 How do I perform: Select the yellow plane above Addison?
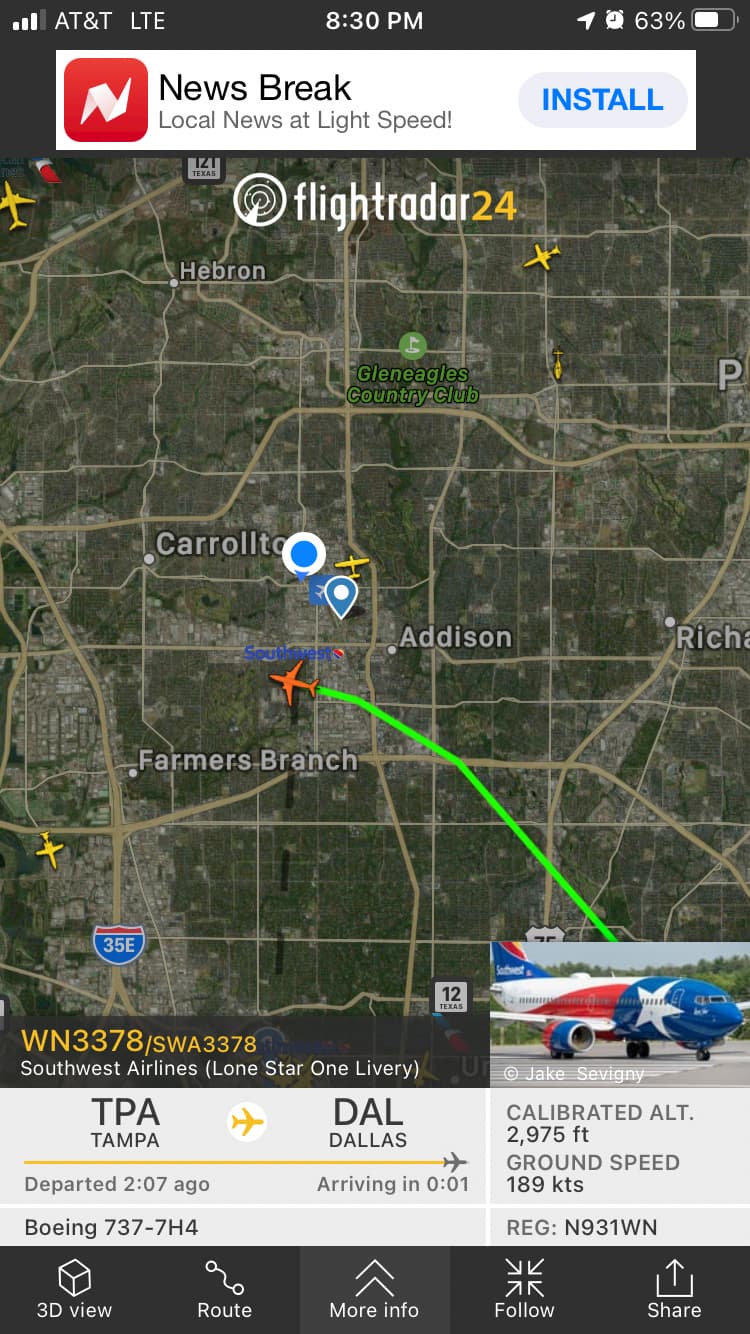(353, 566)
